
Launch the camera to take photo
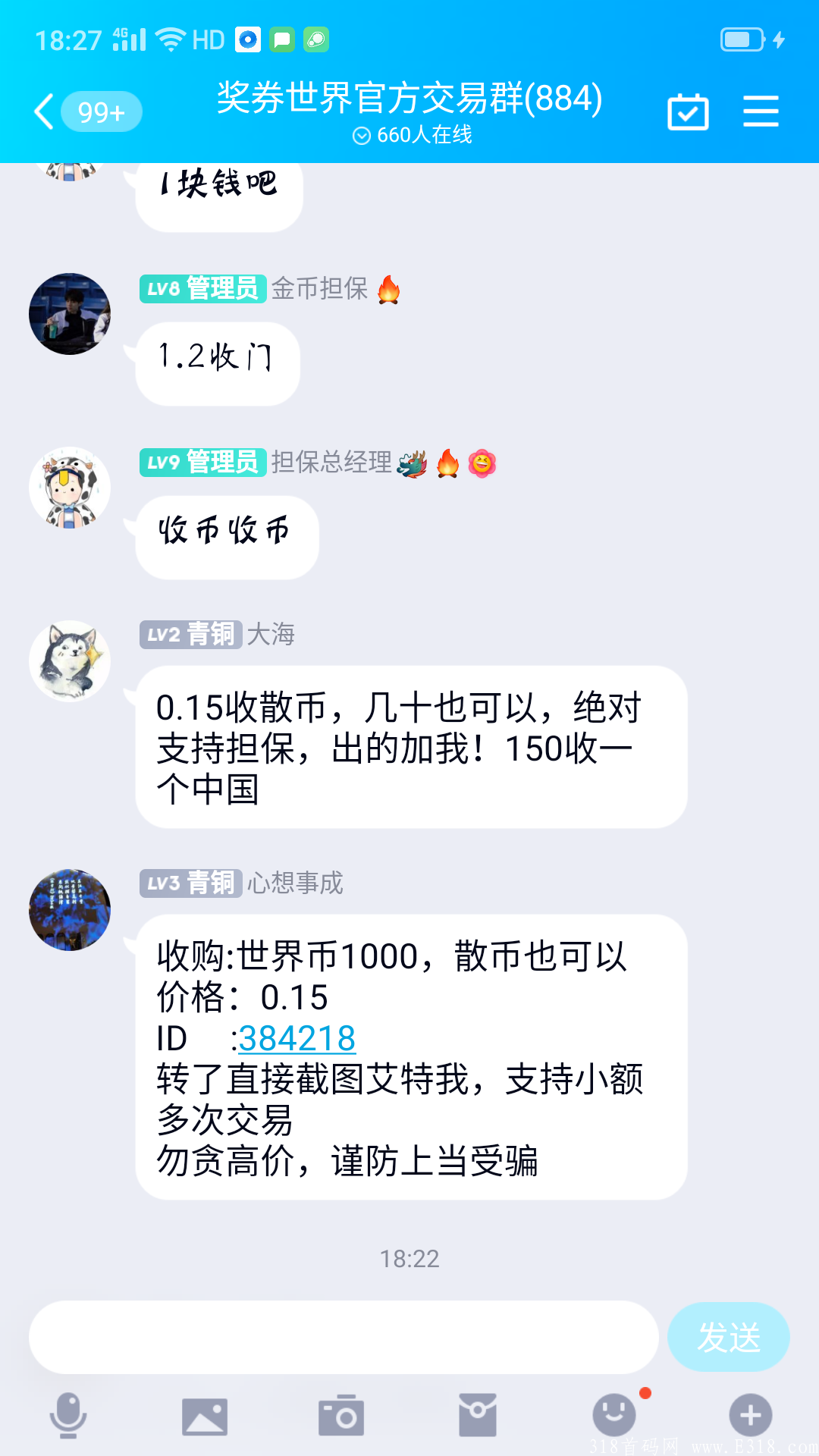(341, 1413)
